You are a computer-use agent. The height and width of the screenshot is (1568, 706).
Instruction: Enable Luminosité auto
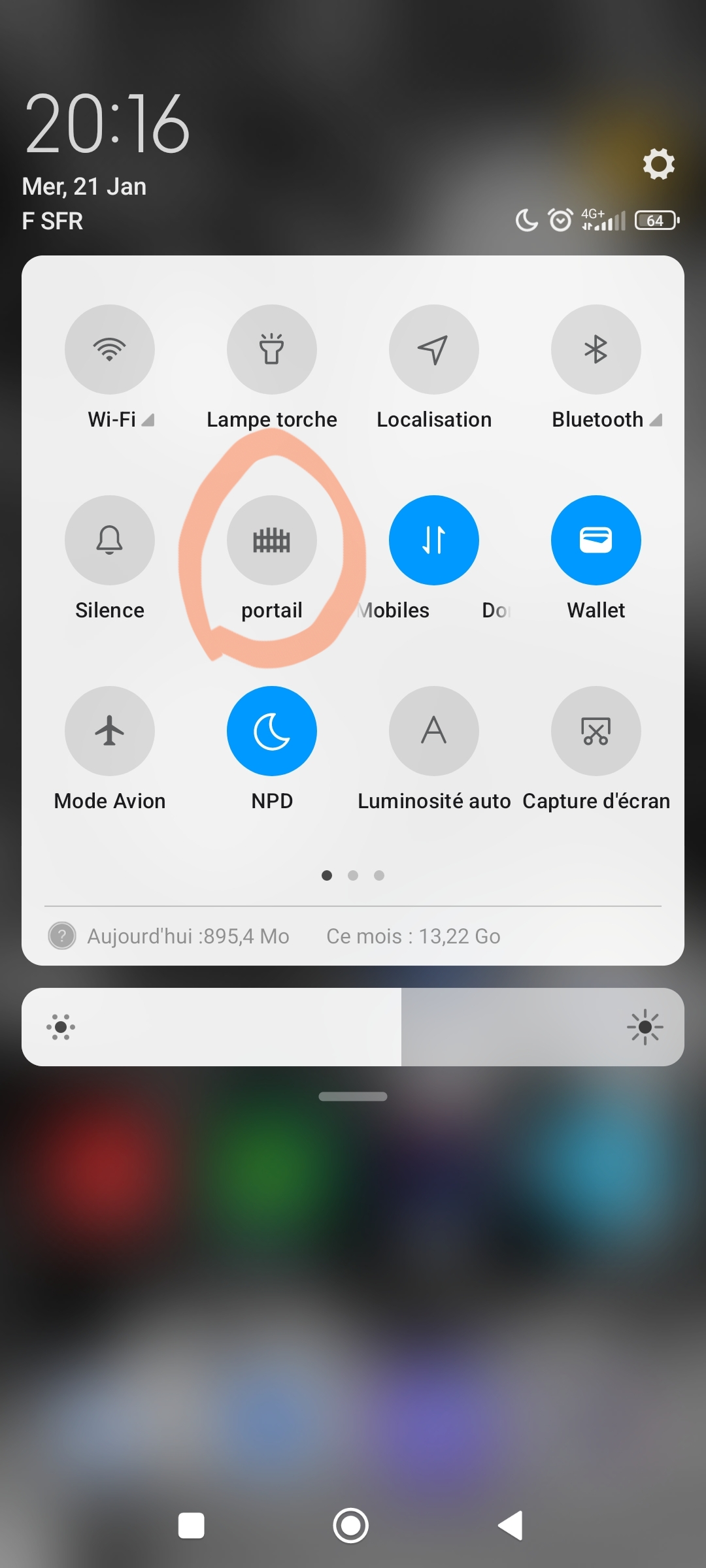(x=434, y=731)
